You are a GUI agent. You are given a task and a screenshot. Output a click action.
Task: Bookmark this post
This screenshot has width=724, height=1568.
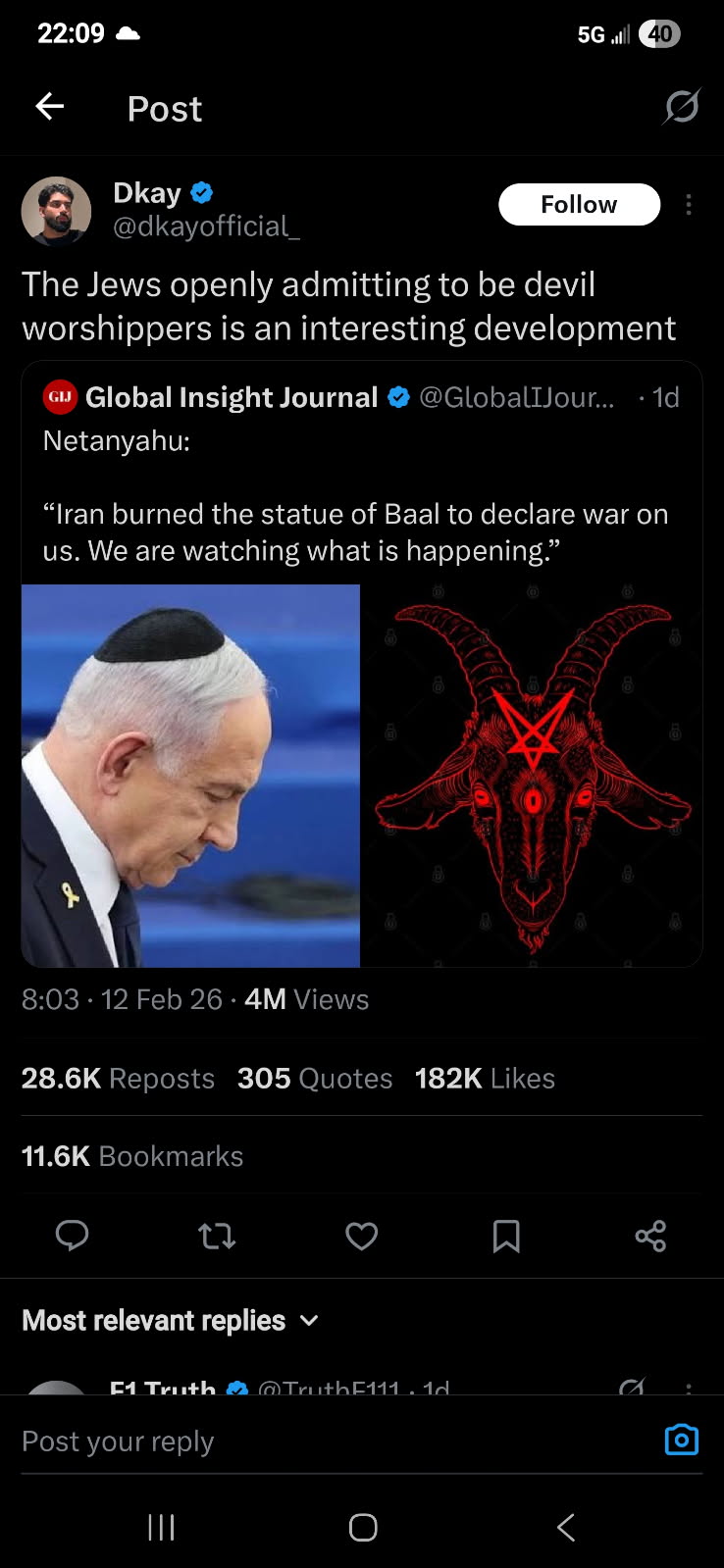point(506,1236)
